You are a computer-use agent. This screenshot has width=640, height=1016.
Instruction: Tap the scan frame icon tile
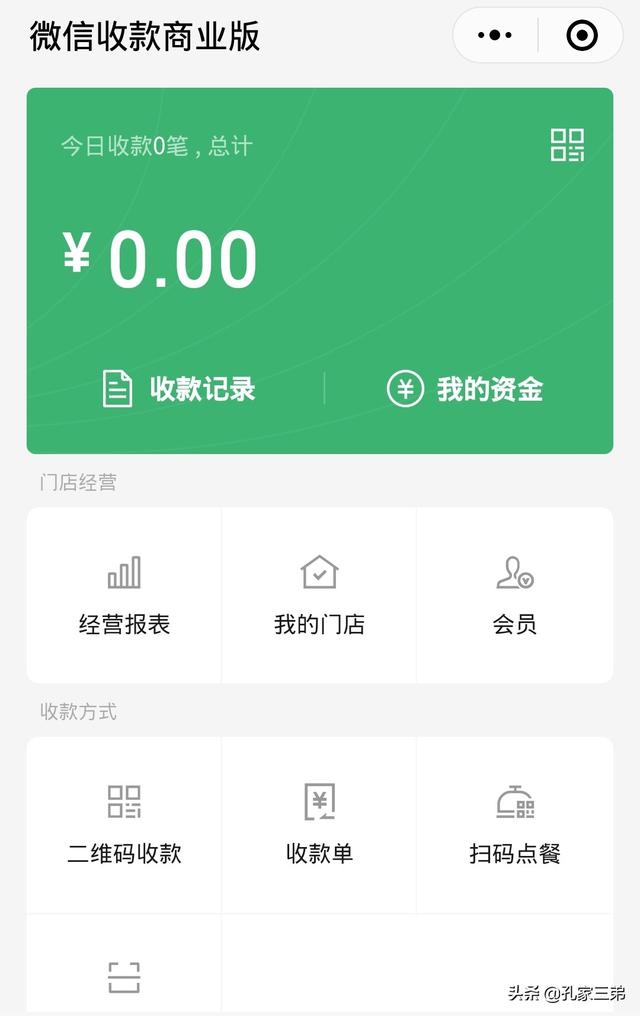pos(124,977)
